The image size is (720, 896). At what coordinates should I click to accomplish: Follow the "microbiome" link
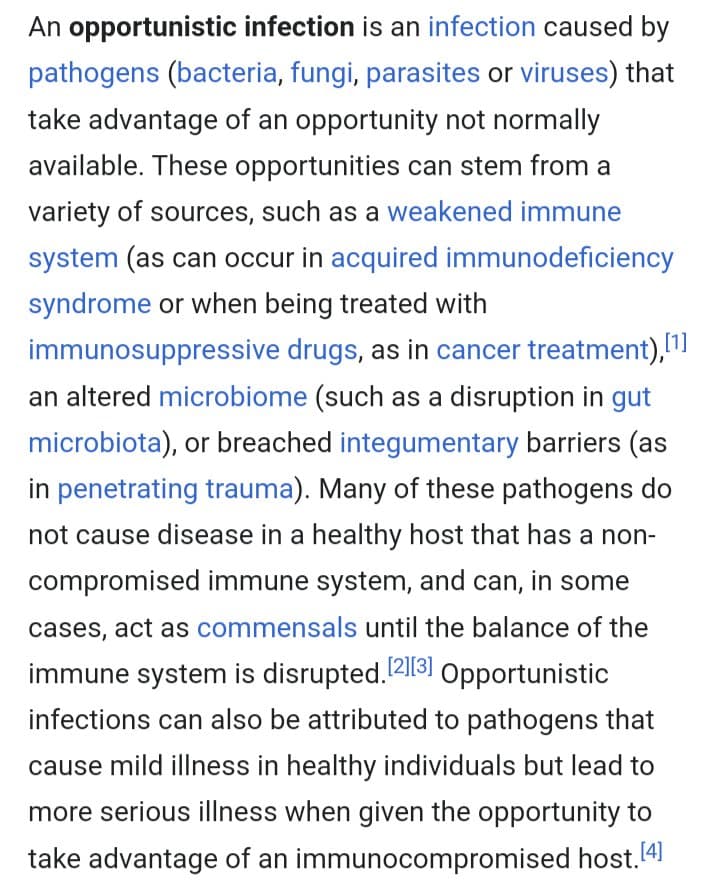pos(232,397)
